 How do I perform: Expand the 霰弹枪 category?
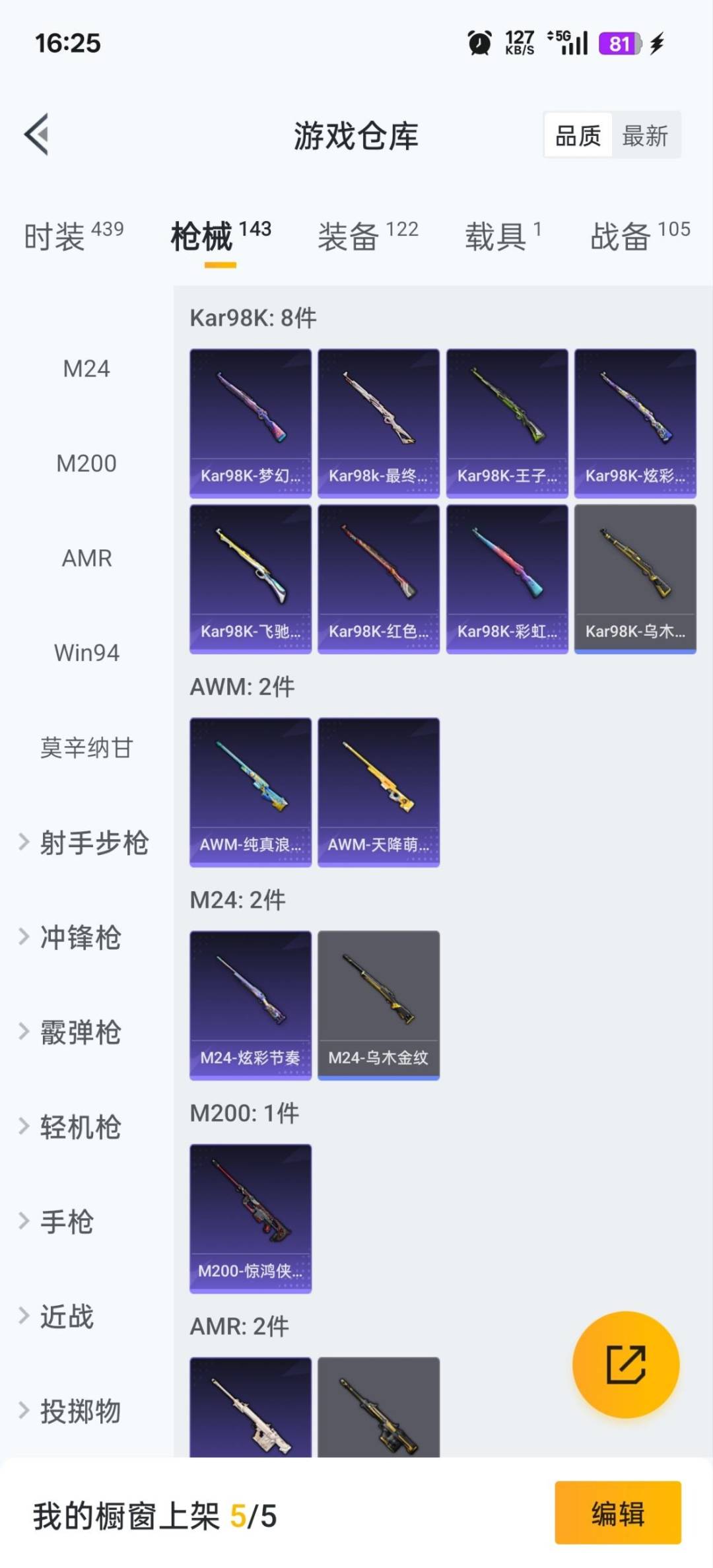pyautogui.click(x=71, y=1033)
